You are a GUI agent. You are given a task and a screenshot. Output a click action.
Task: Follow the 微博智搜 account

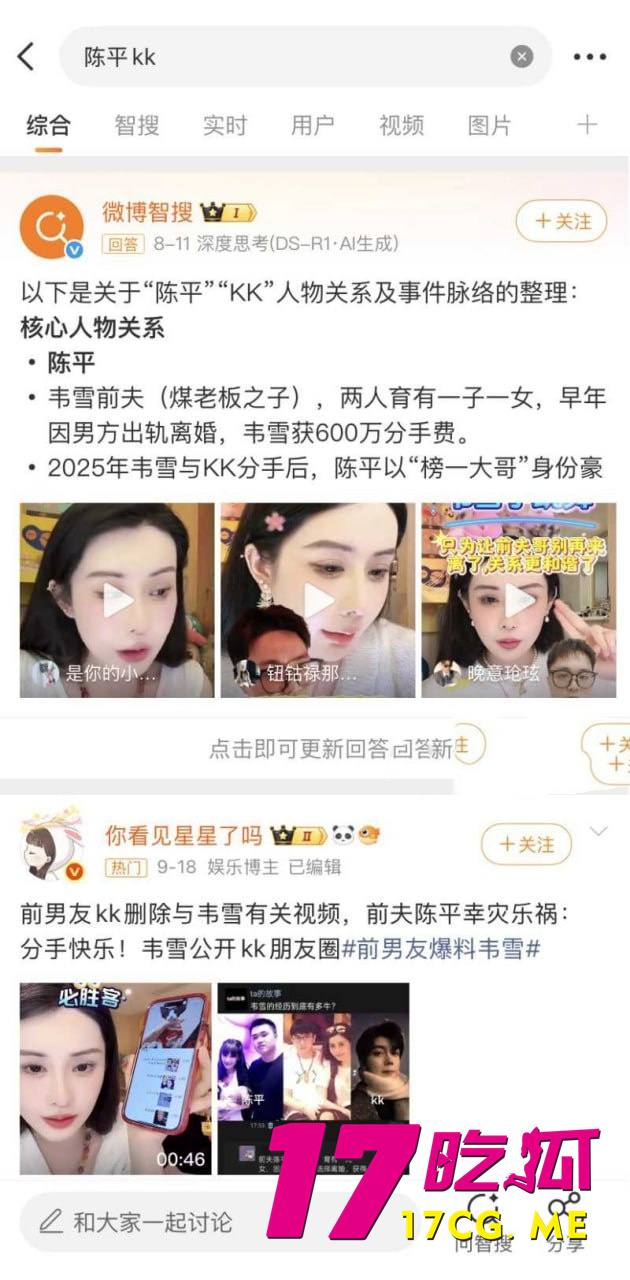click(x=561, y=221)
